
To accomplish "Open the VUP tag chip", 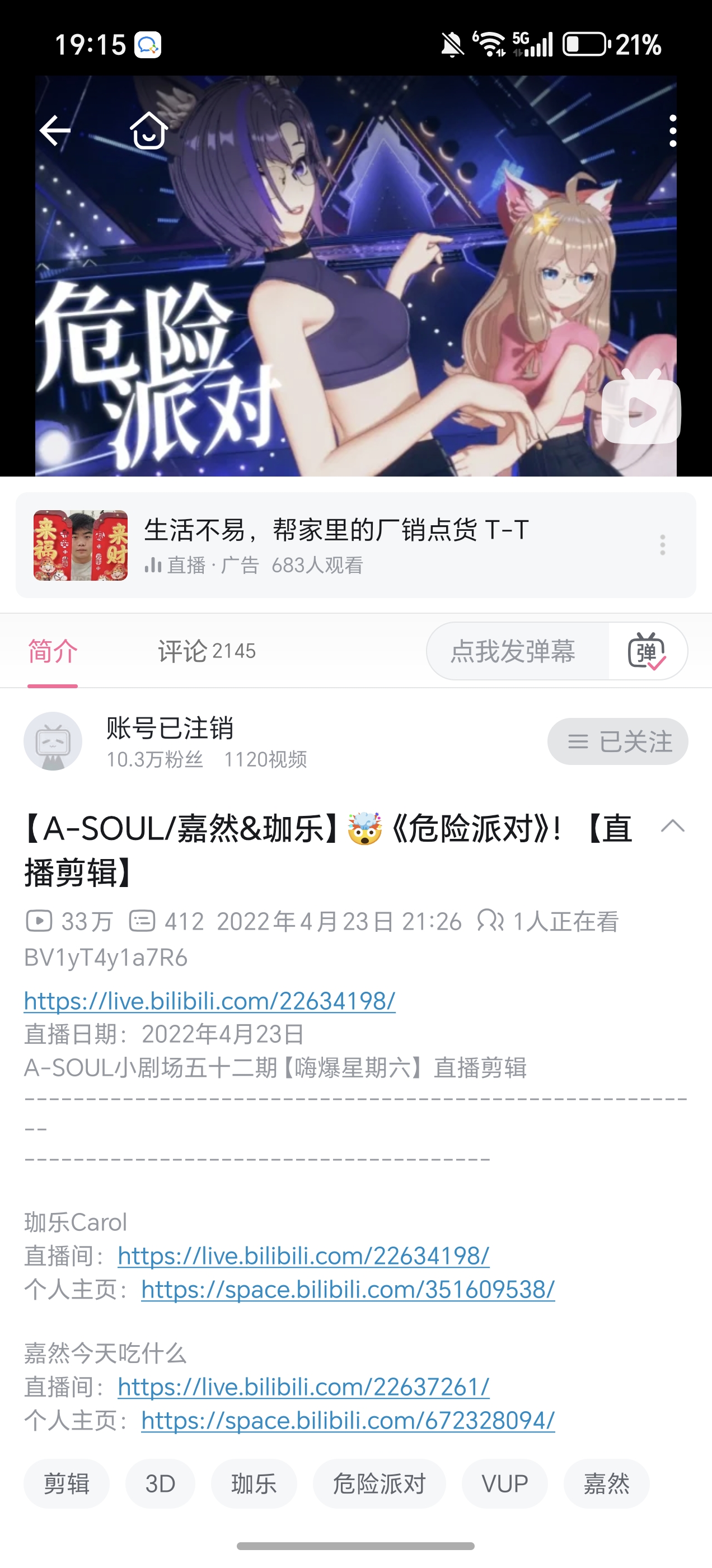I will point(504,1484).
